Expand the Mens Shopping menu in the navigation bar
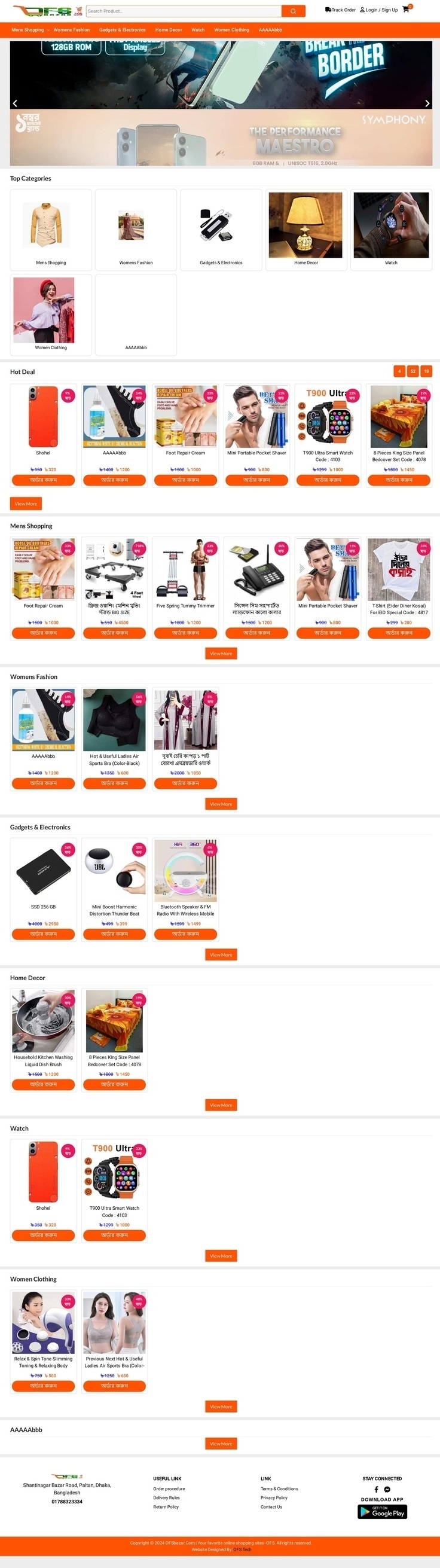This screenshot has width=440, height=1568. coord(30,30)
